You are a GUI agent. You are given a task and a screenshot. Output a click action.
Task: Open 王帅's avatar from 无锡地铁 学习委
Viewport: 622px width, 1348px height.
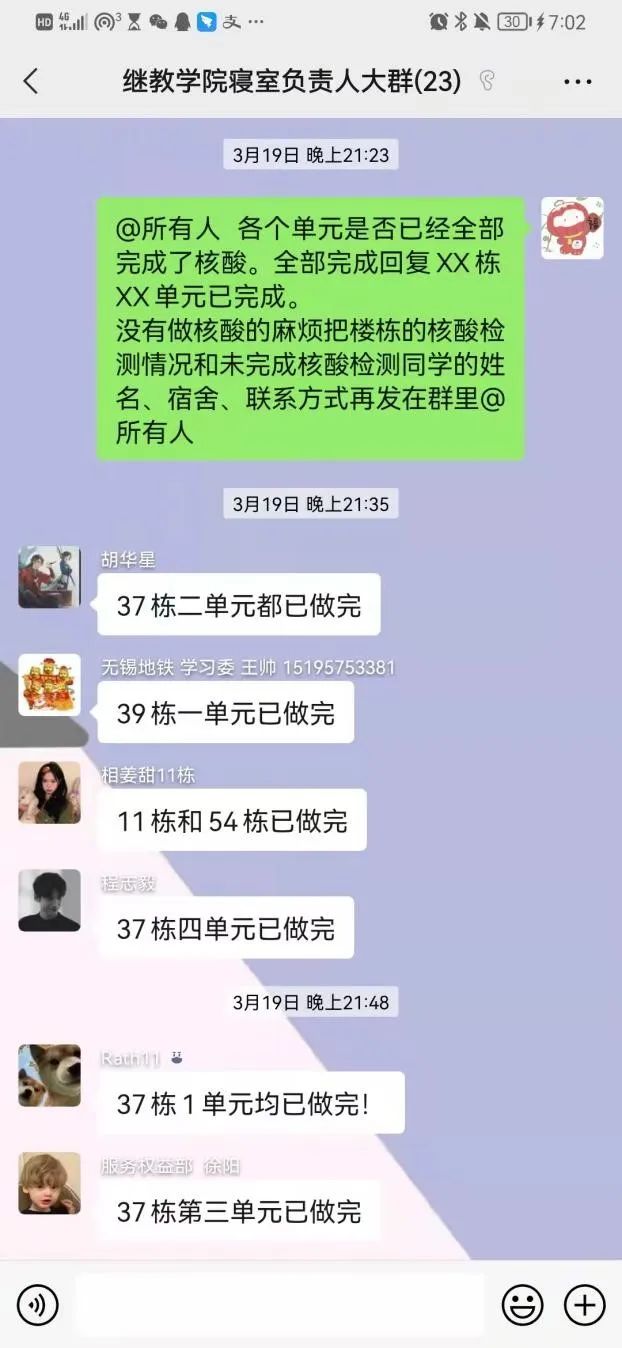coord(49,685)
